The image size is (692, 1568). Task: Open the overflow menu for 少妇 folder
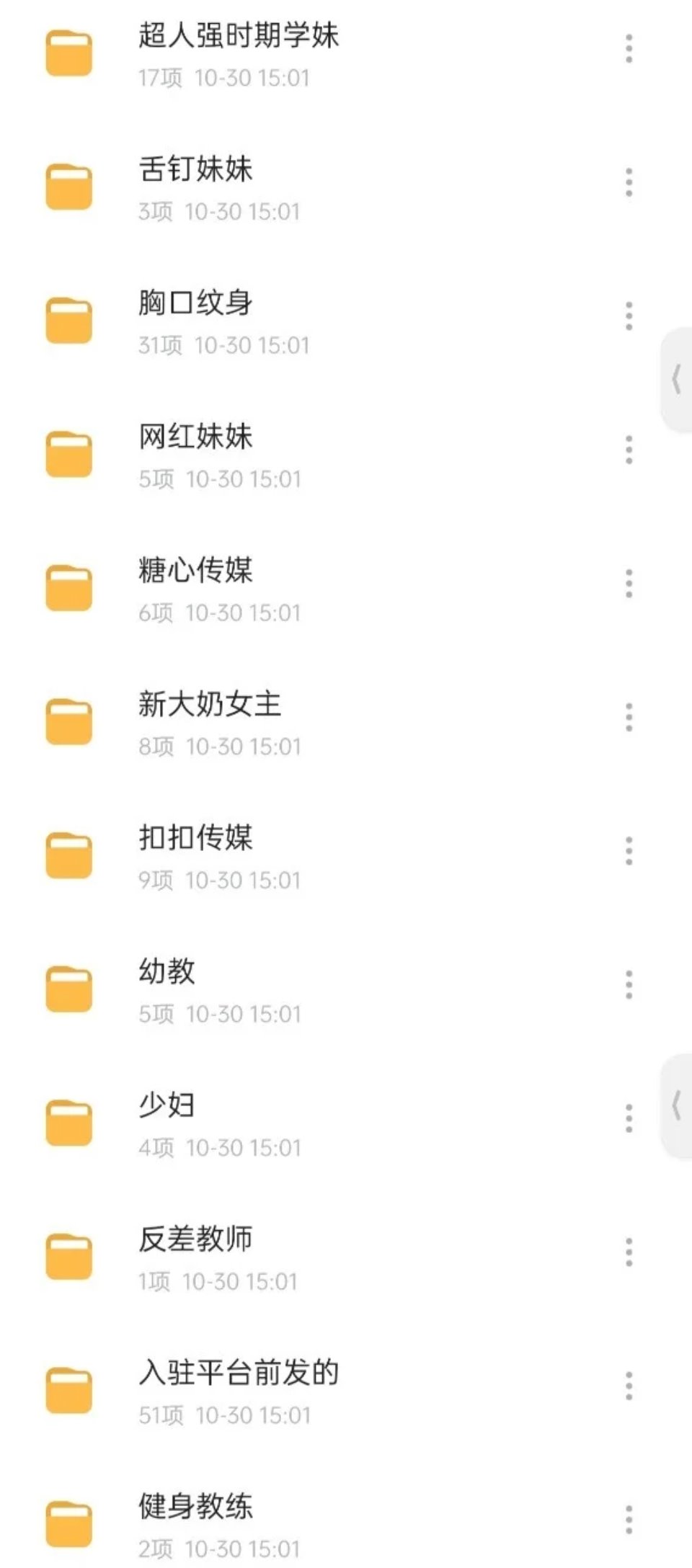(629, 1117)
